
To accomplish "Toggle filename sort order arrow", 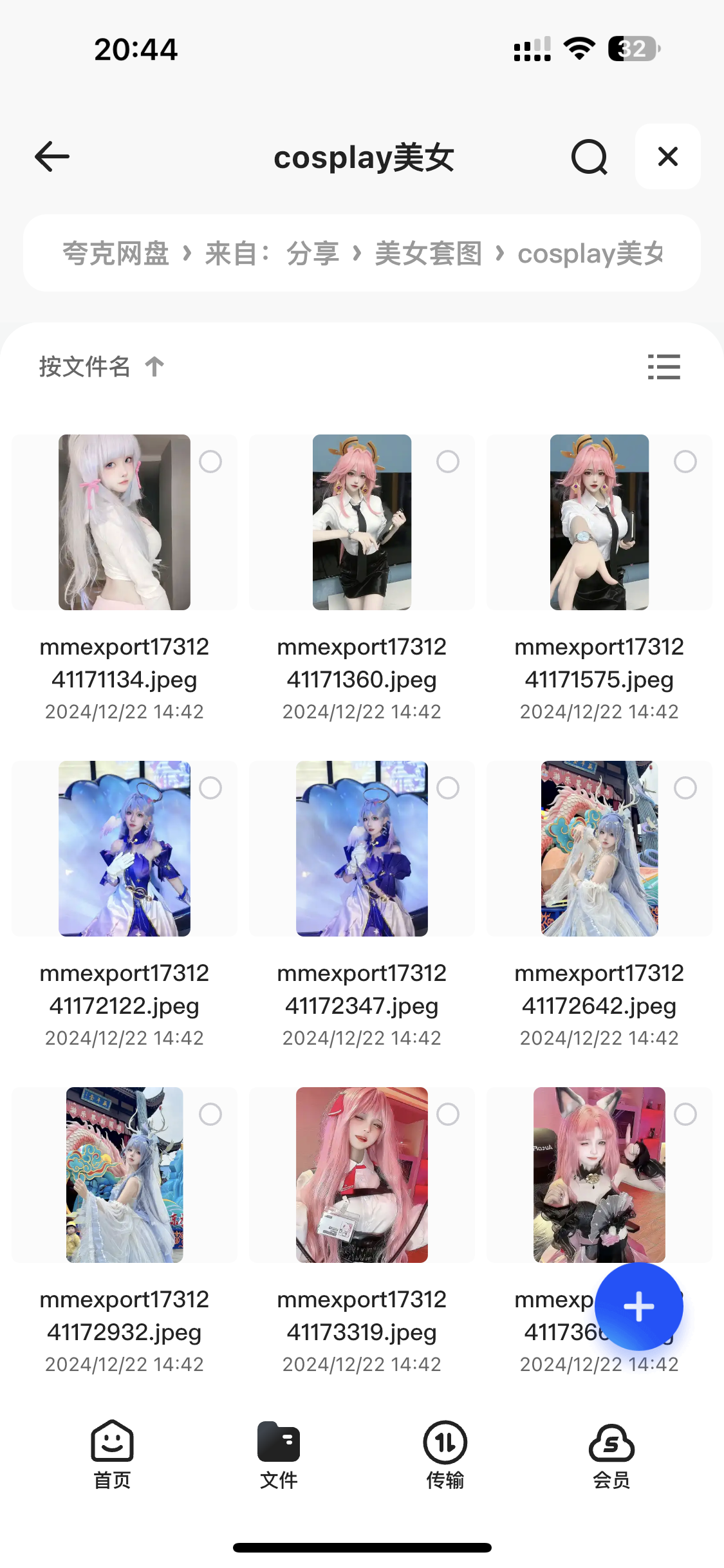I will [x=154, y=367].
